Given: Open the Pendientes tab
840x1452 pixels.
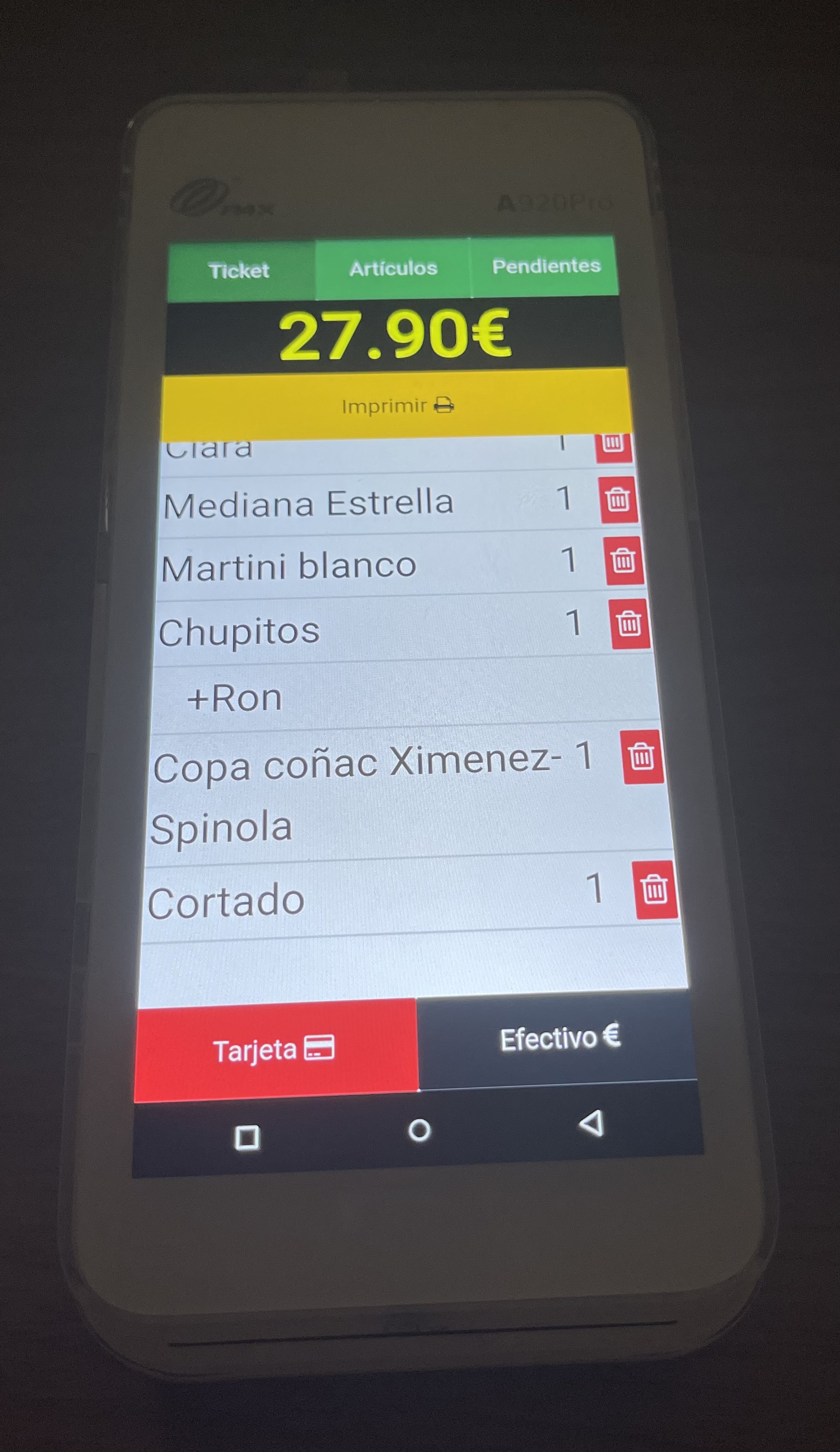Looking at the screenshot, I should pyautogui.click(x=545, y=266).
